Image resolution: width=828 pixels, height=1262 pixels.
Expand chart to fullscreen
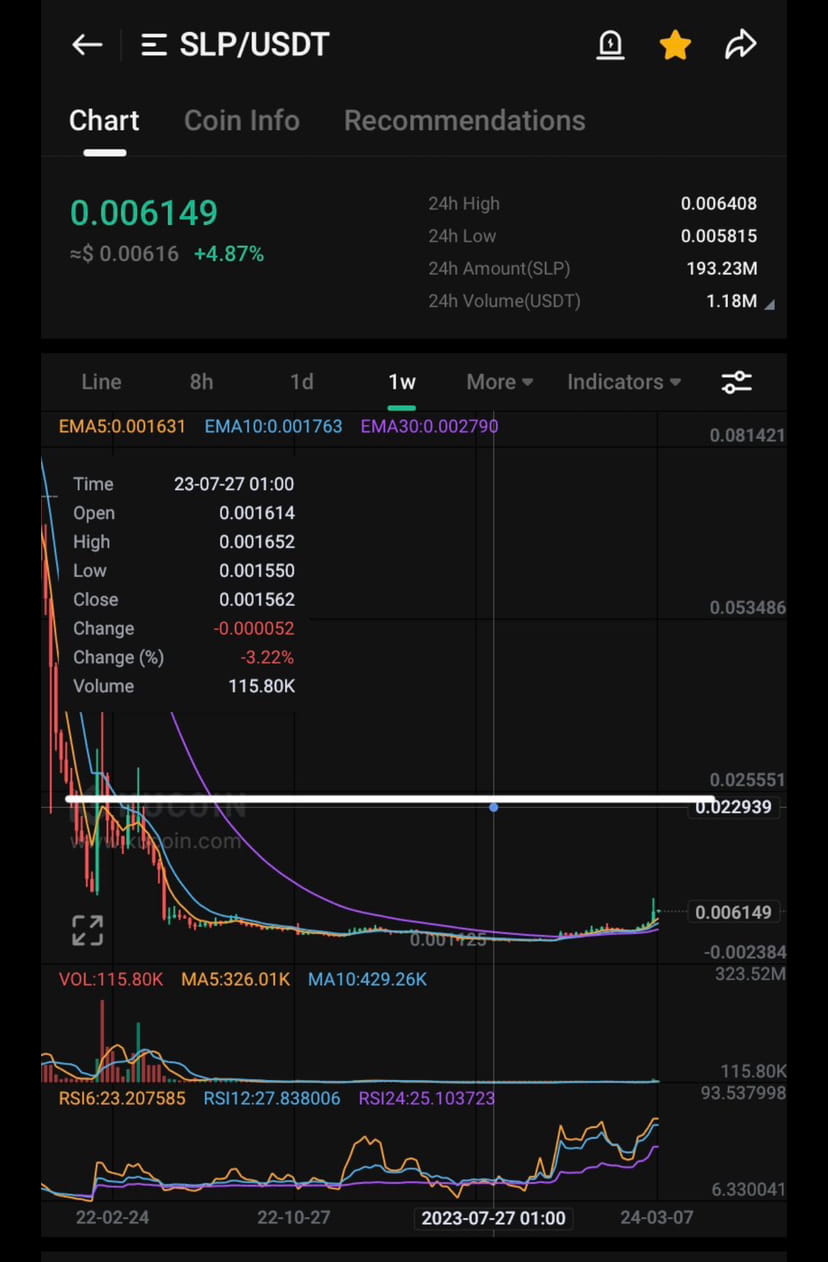(87, 928)
